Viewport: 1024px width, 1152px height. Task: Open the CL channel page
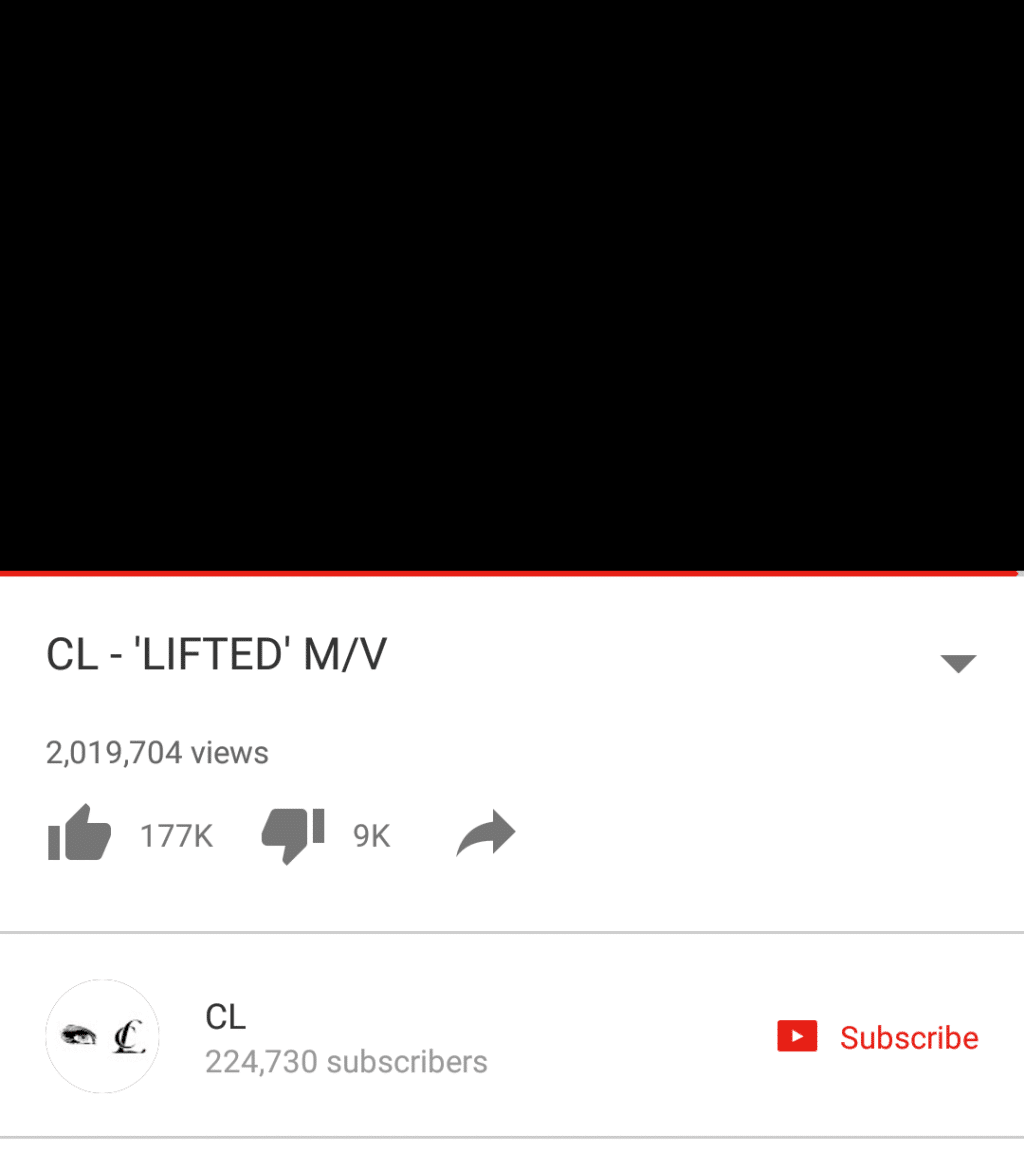tap(103, 1036)
